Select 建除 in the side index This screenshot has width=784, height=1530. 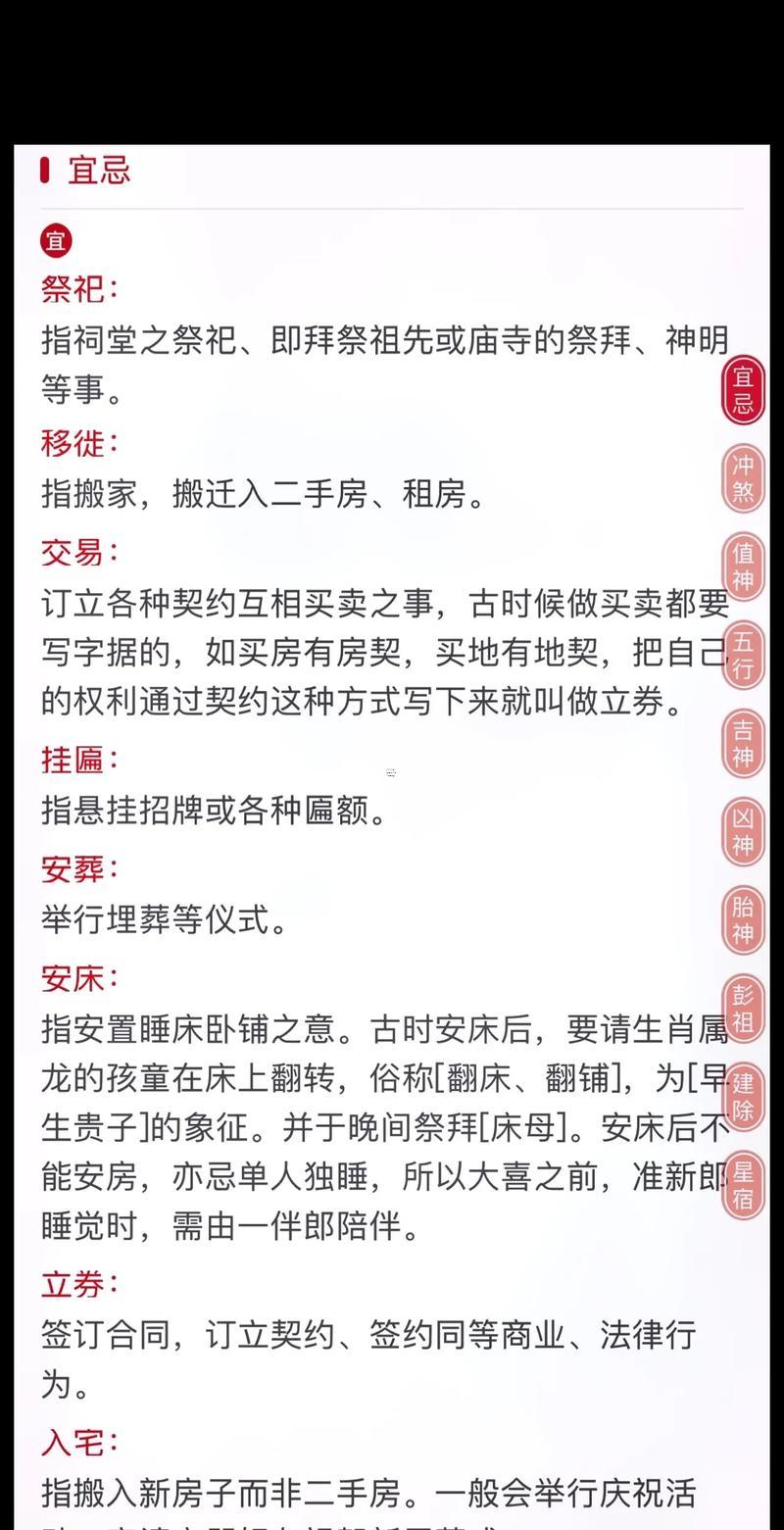pyautogui.click(x=743, y=1096)
